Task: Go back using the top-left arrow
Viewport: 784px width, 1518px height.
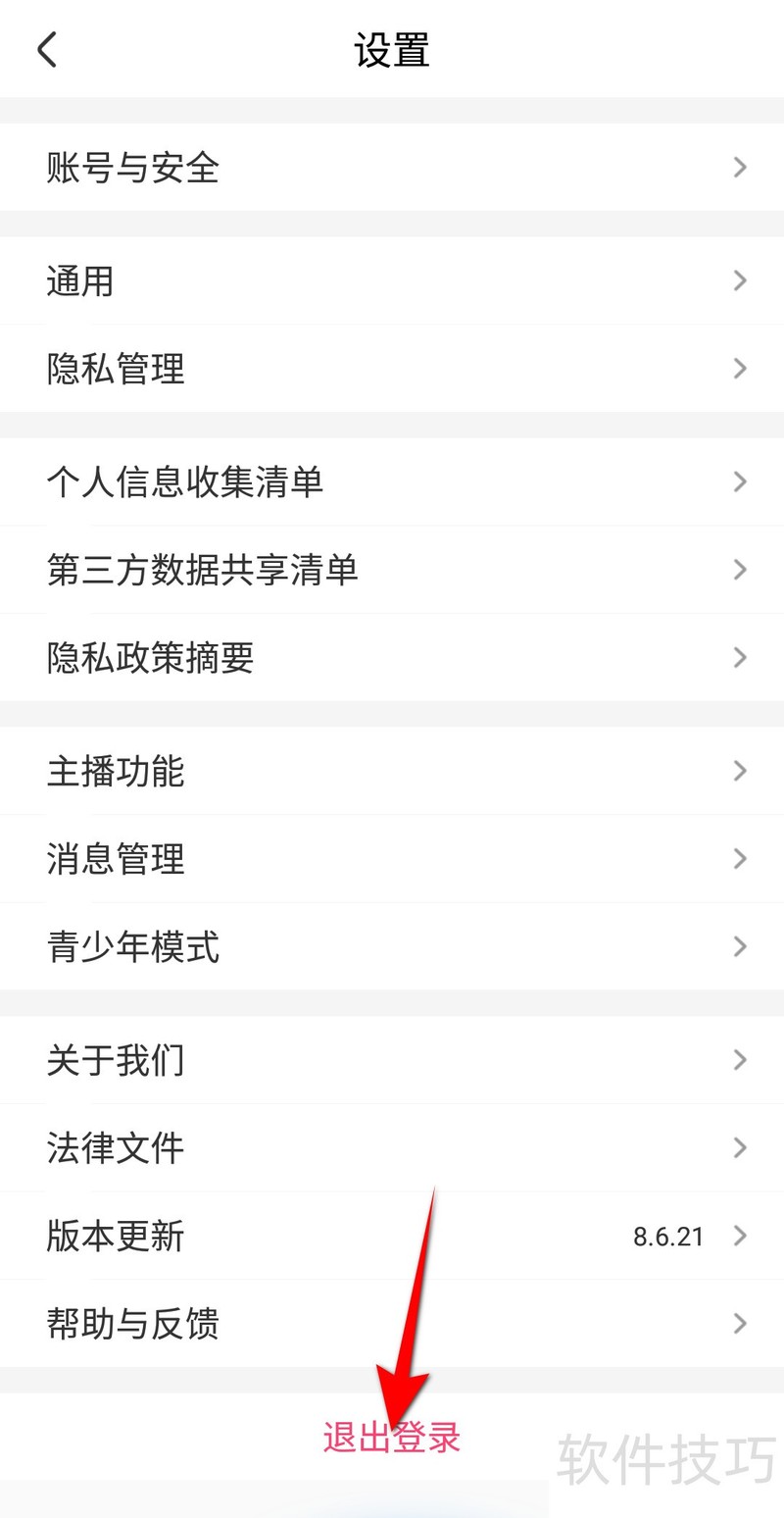Action: coord(47,50)
